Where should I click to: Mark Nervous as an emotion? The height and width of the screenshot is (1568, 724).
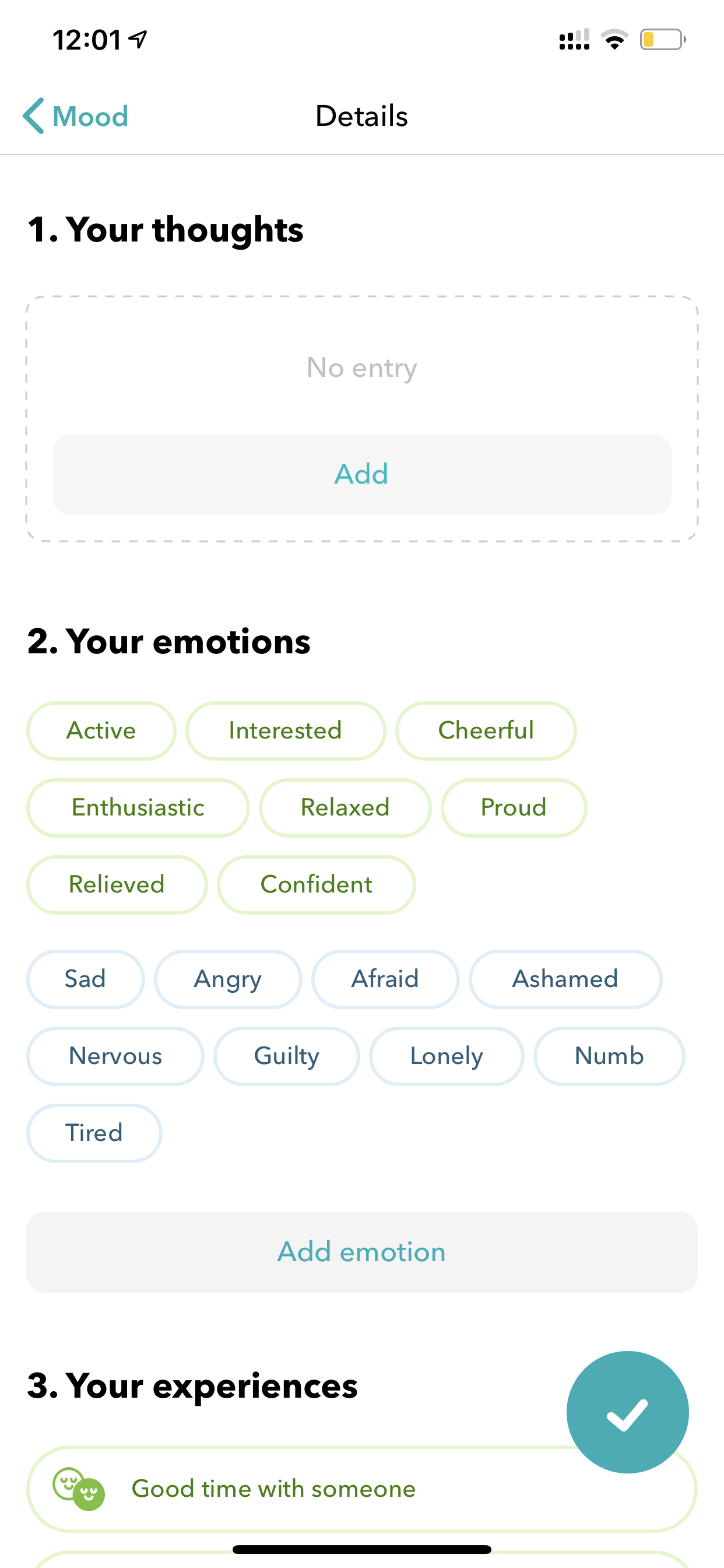coord(115,1056)
